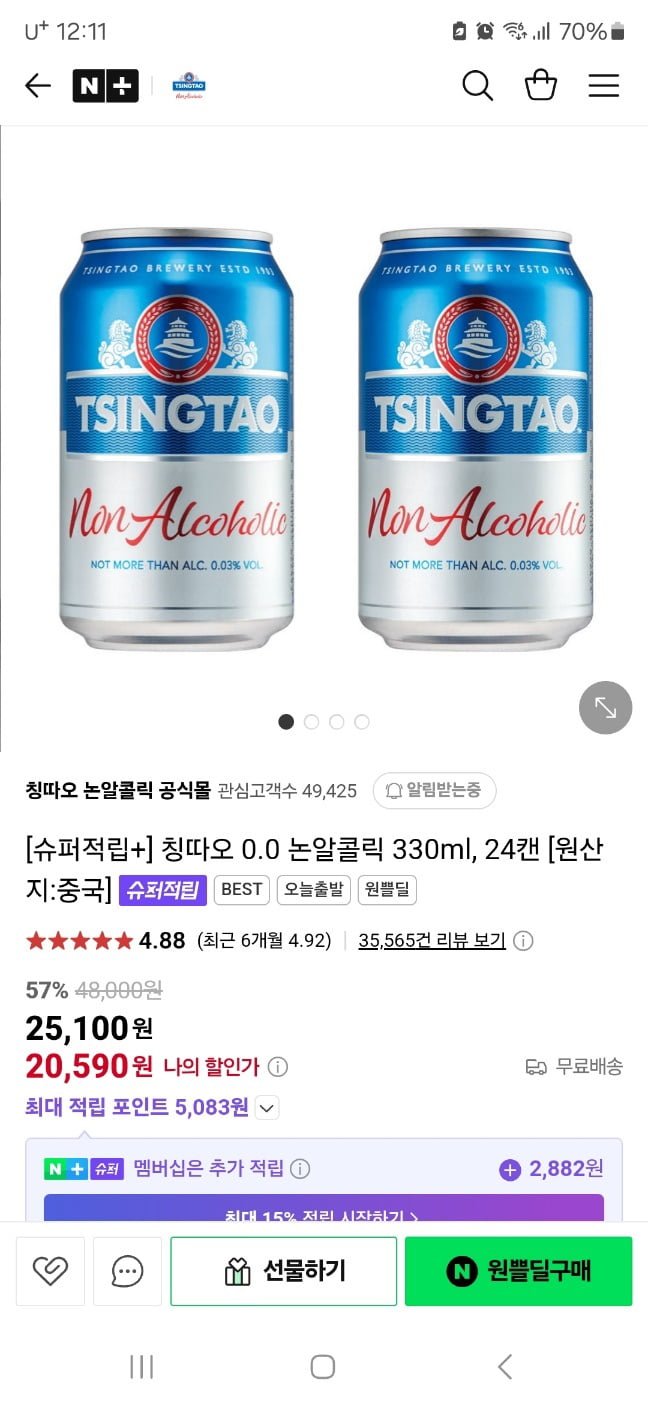Open the Tsingtao brand logo

click(x=189, y=86)
